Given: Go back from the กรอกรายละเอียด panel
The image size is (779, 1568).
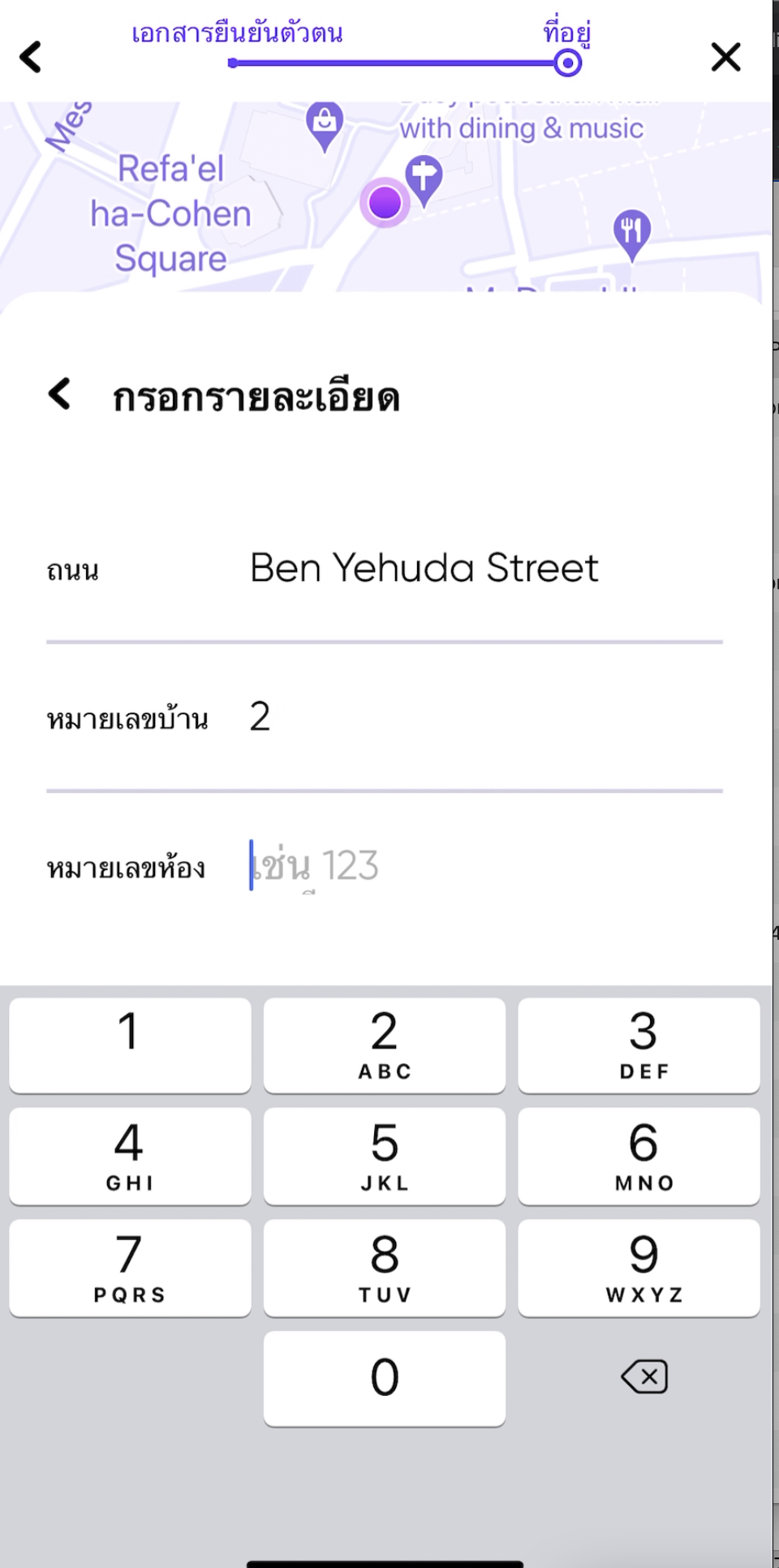Looking at the screenshot, I should pyautogui.click(x=59, y=394).
